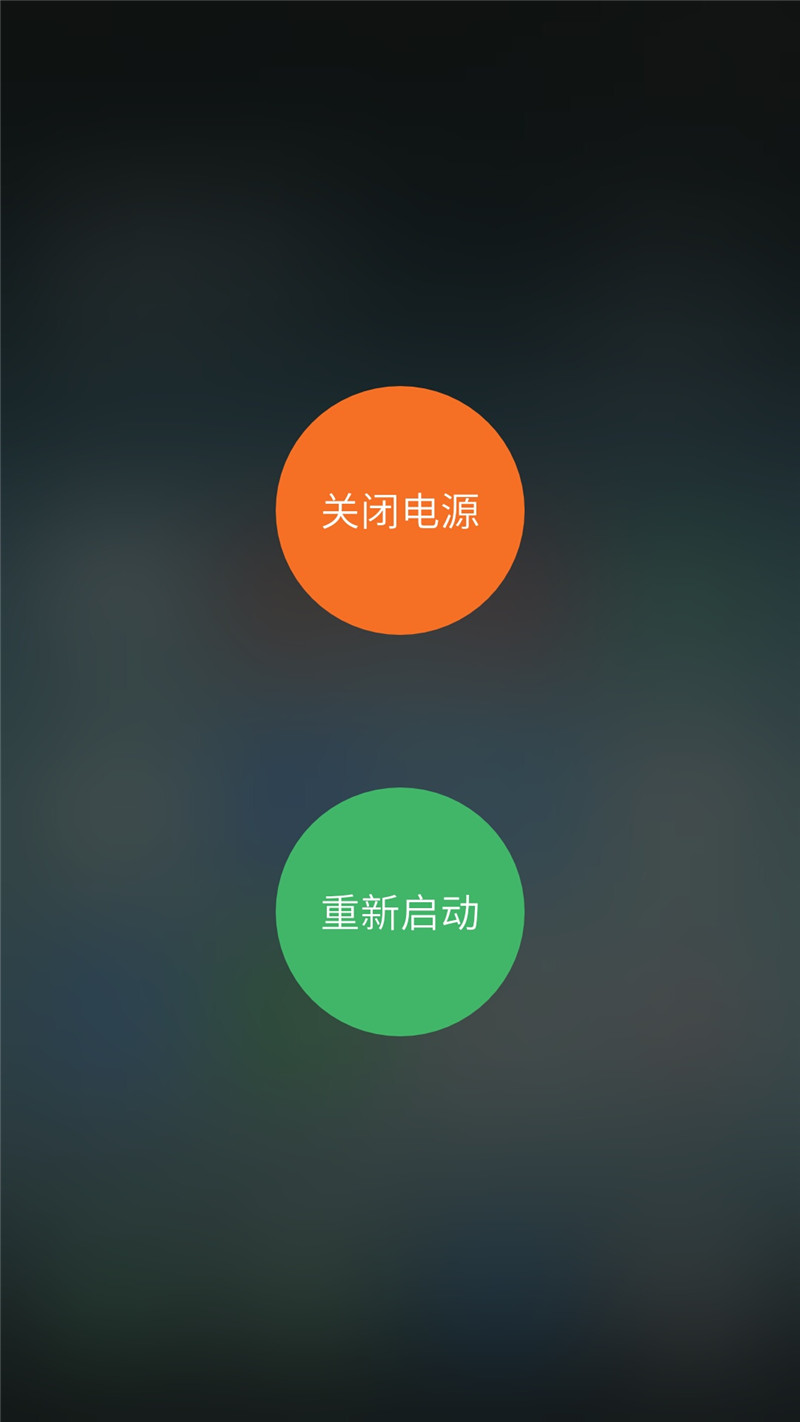Tap the green 重新启动 restart button

(400, 912)
